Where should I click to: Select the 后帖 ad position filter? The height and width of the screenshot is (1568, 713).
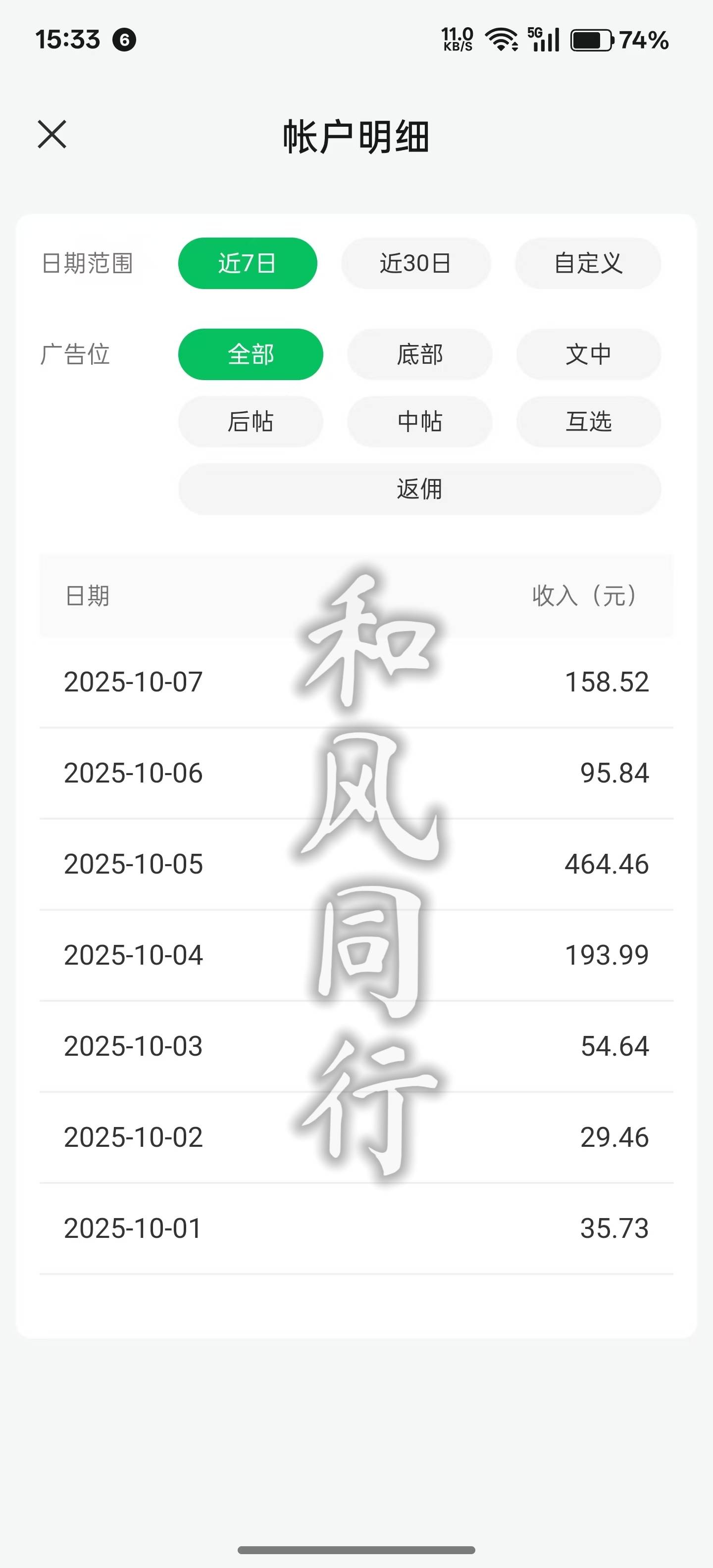pos(250,422)
